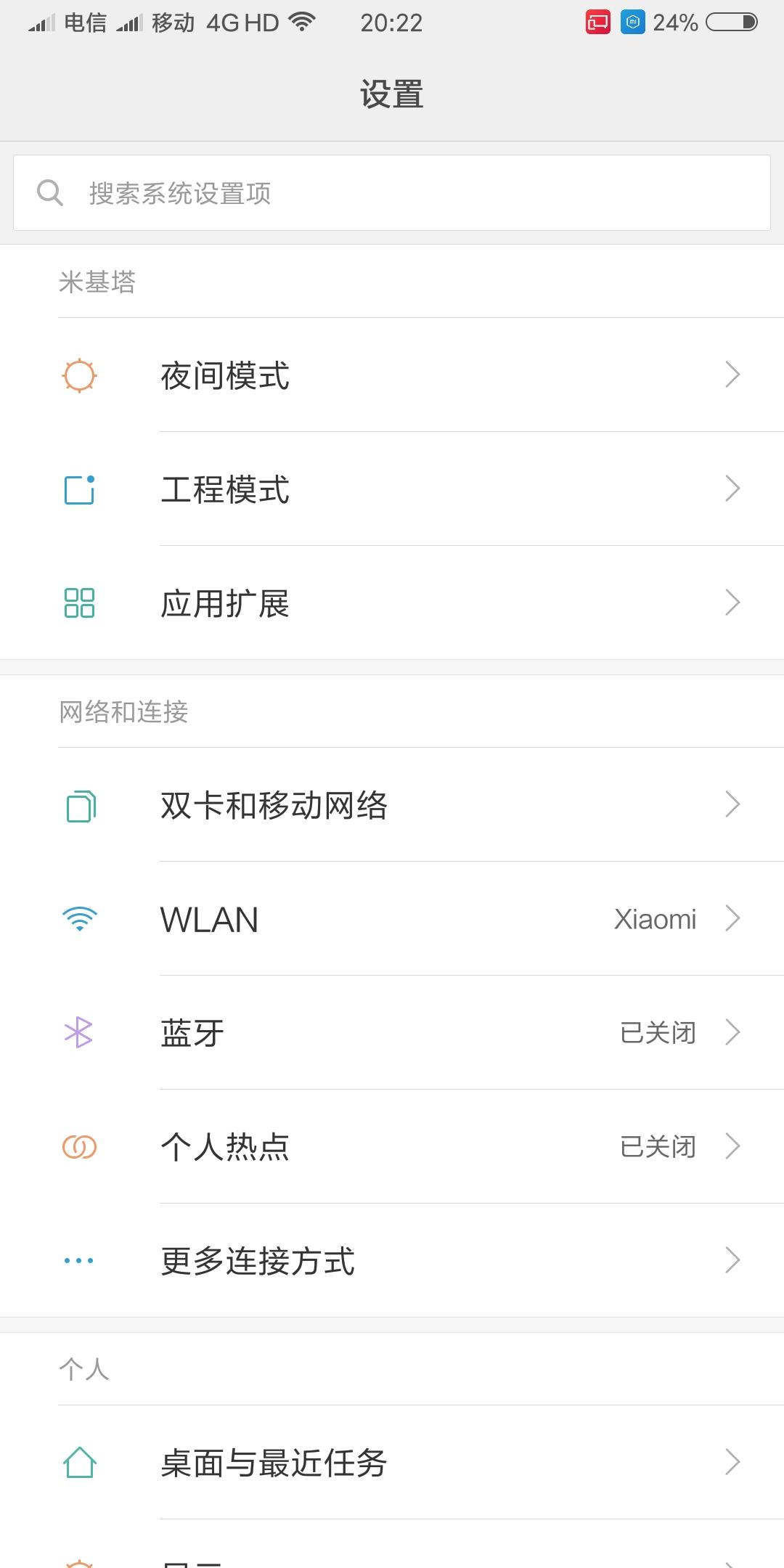Turn on the personal hotspot 个人热点
Screen dimensions: 784x1568
[x=392, y=1147]
